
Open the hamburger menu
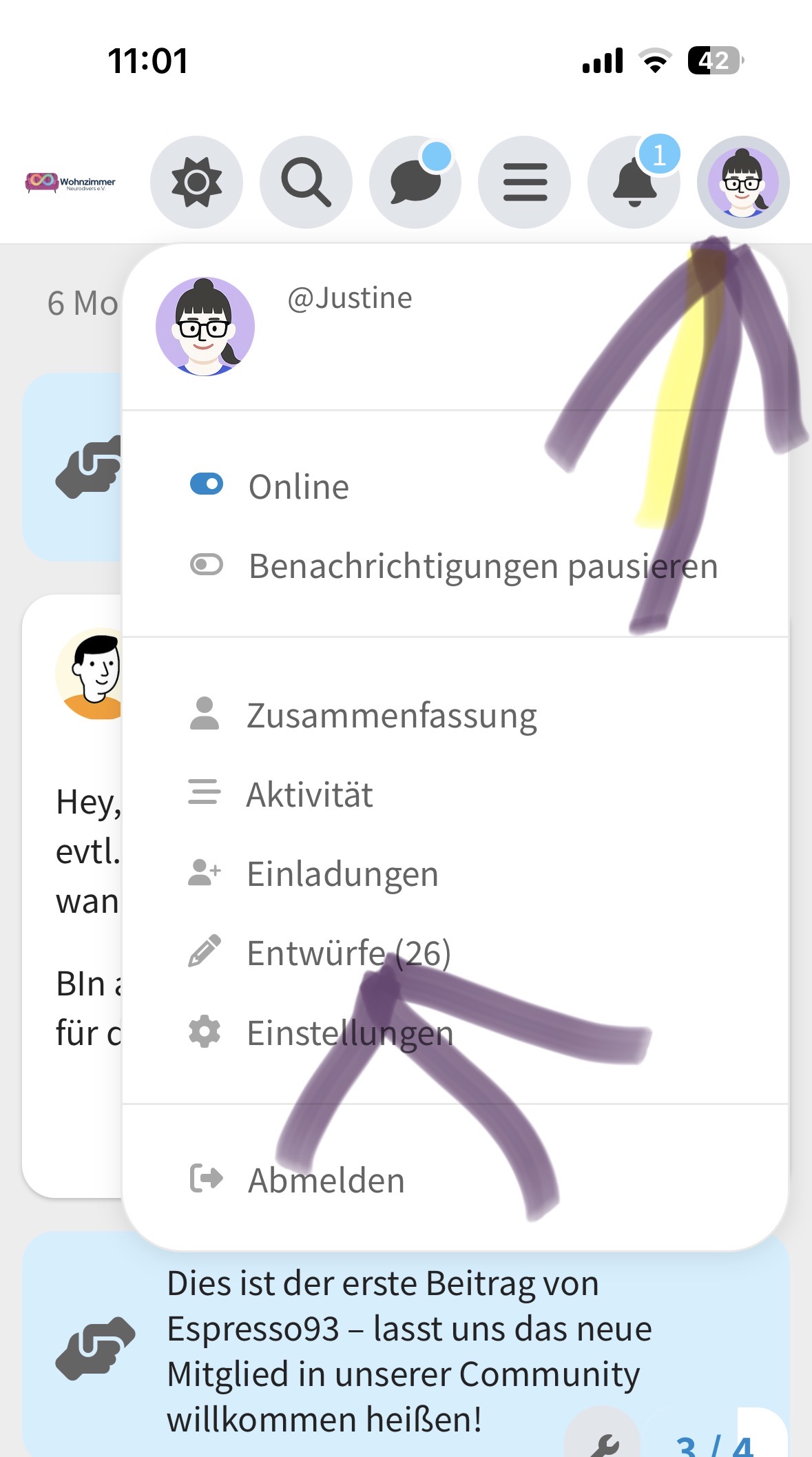coord(525,183)
